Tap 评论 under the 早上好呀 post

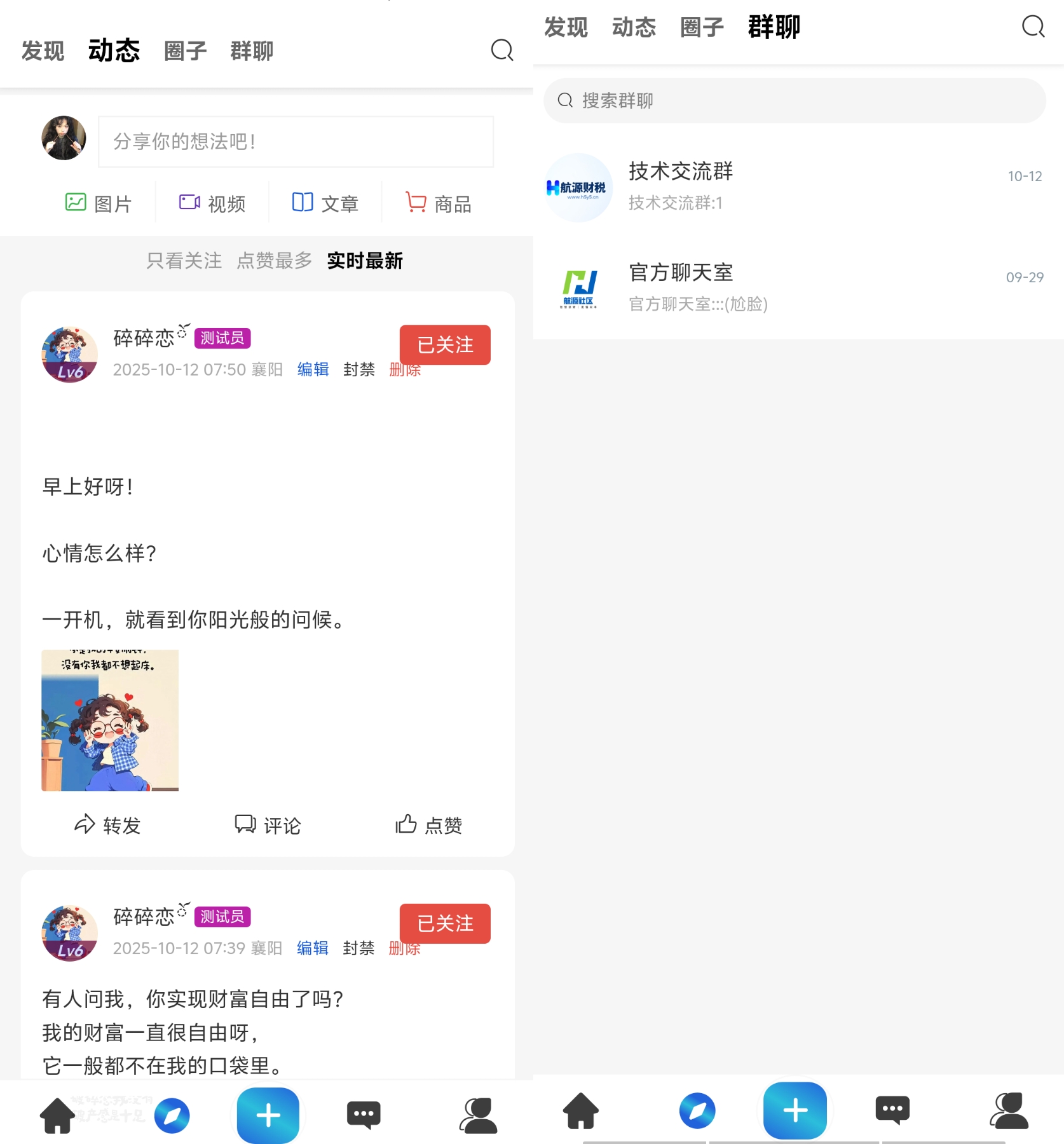268,825
